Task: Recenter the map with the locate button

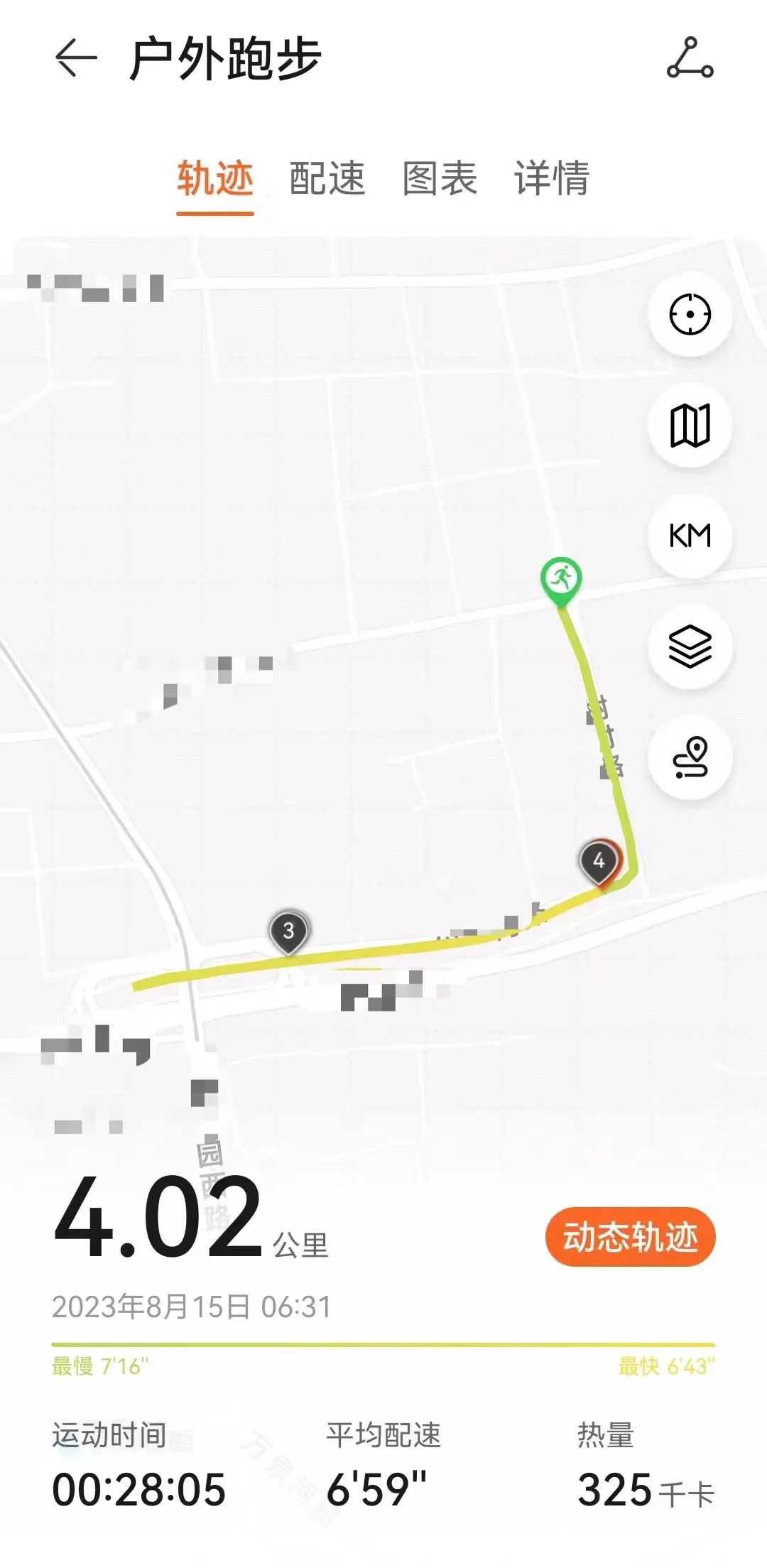Action: point(690,314)
